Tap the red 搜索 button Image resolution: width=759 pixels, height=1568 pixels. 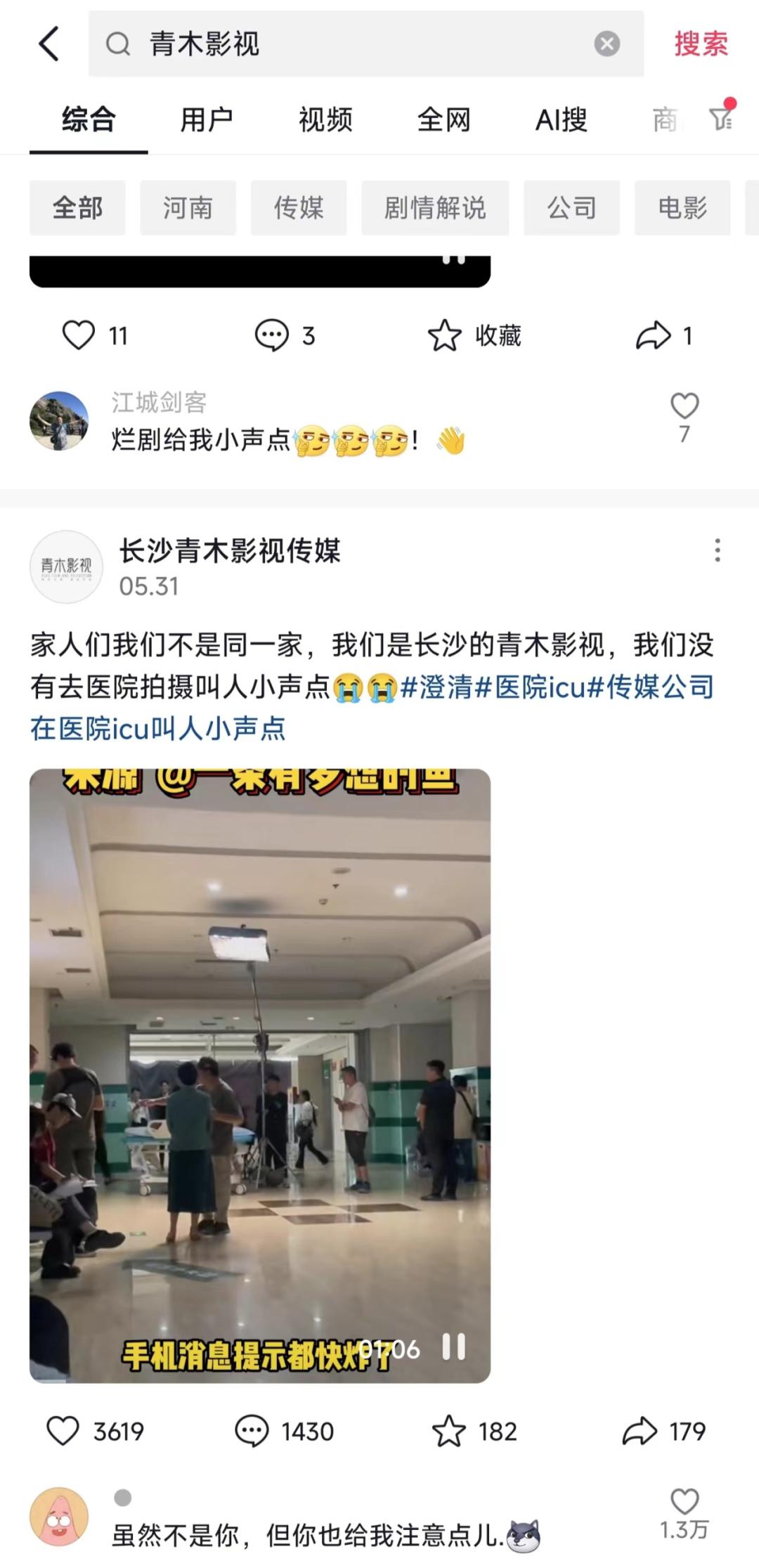pos(701,44)
